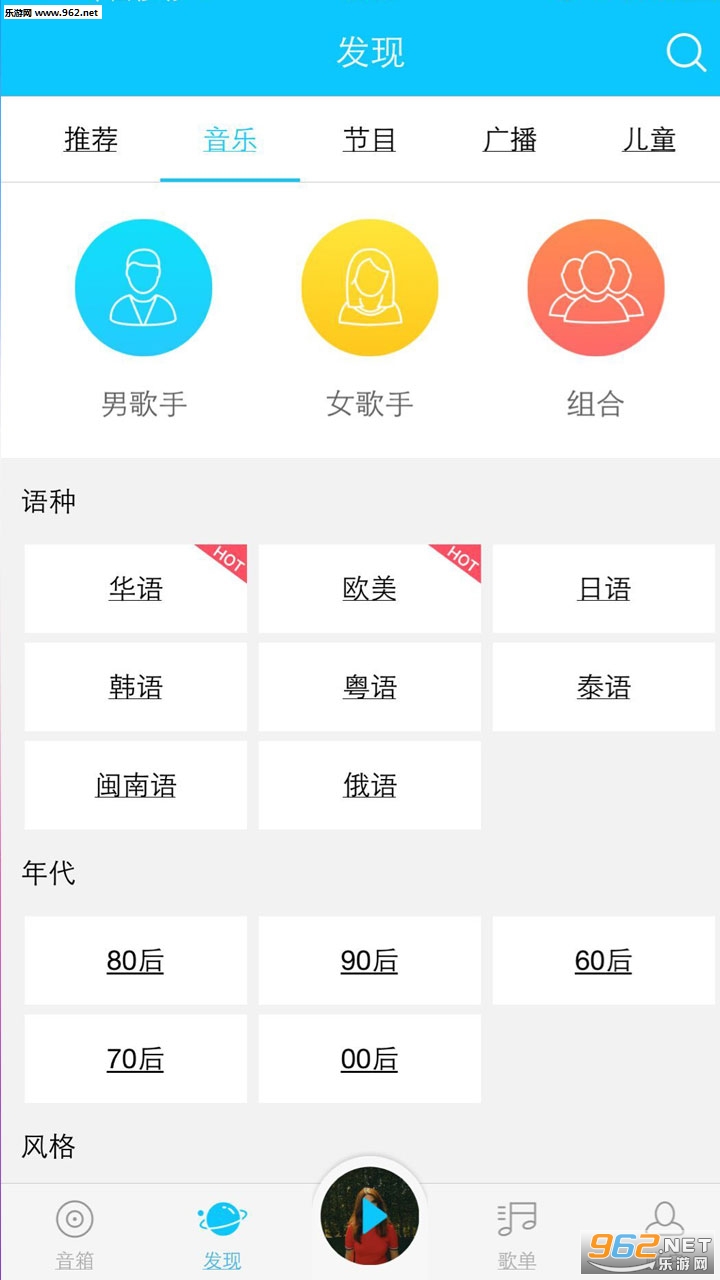Go to the 歌单 bottom tab
The height and width of the screenshot is (1280, 720).
[517, 1234]
